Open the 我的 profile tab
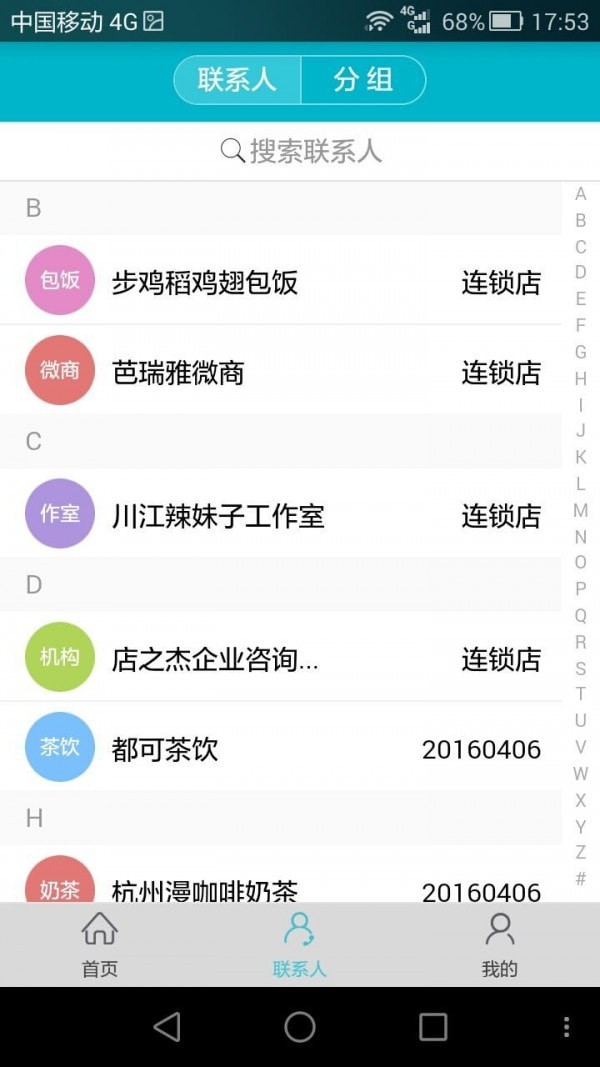The height and width of the screenshot is (1067, 600). tap(499, 944)
